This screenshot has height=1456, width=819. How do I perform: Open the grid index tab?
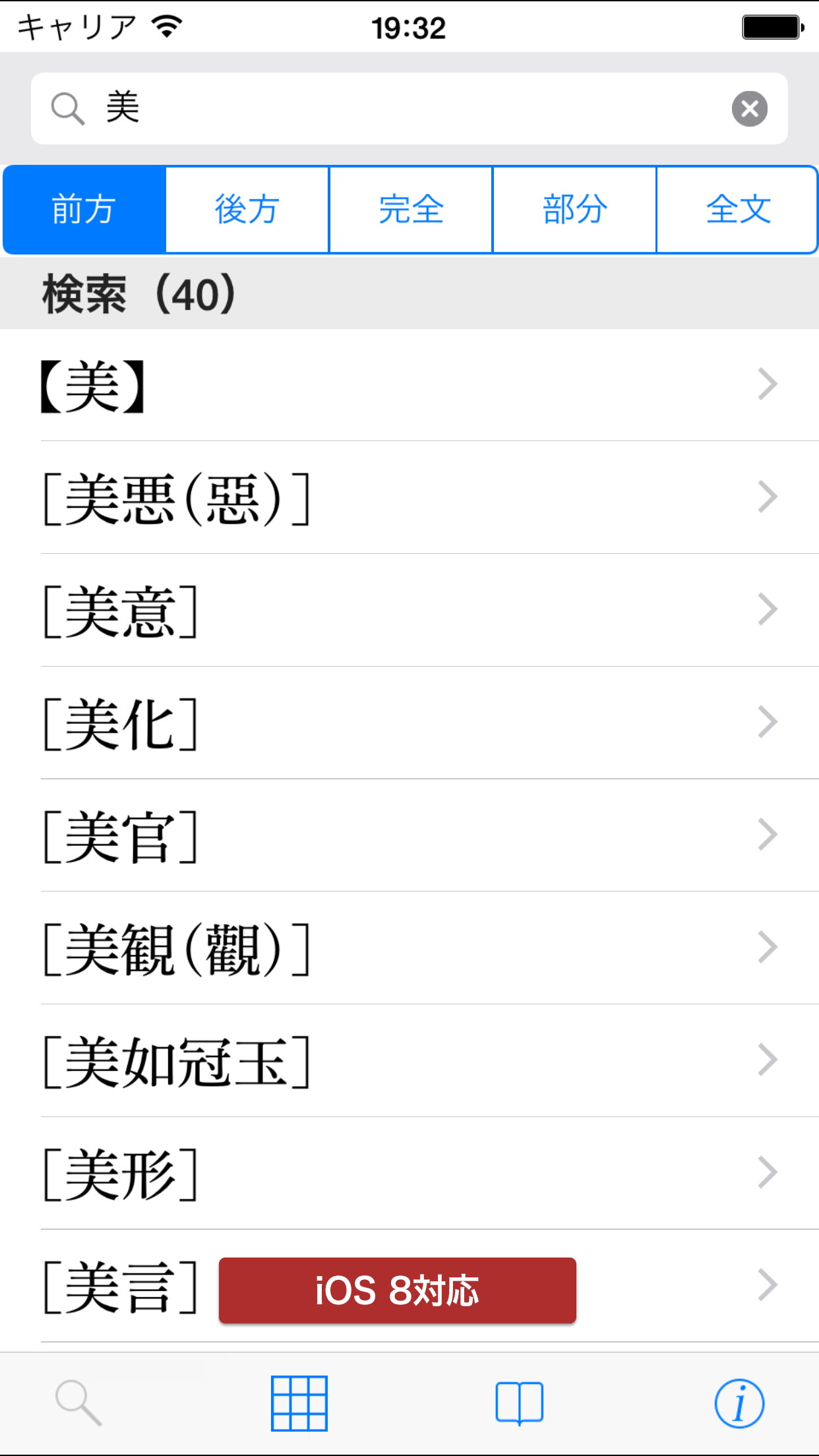(299, 1403)
